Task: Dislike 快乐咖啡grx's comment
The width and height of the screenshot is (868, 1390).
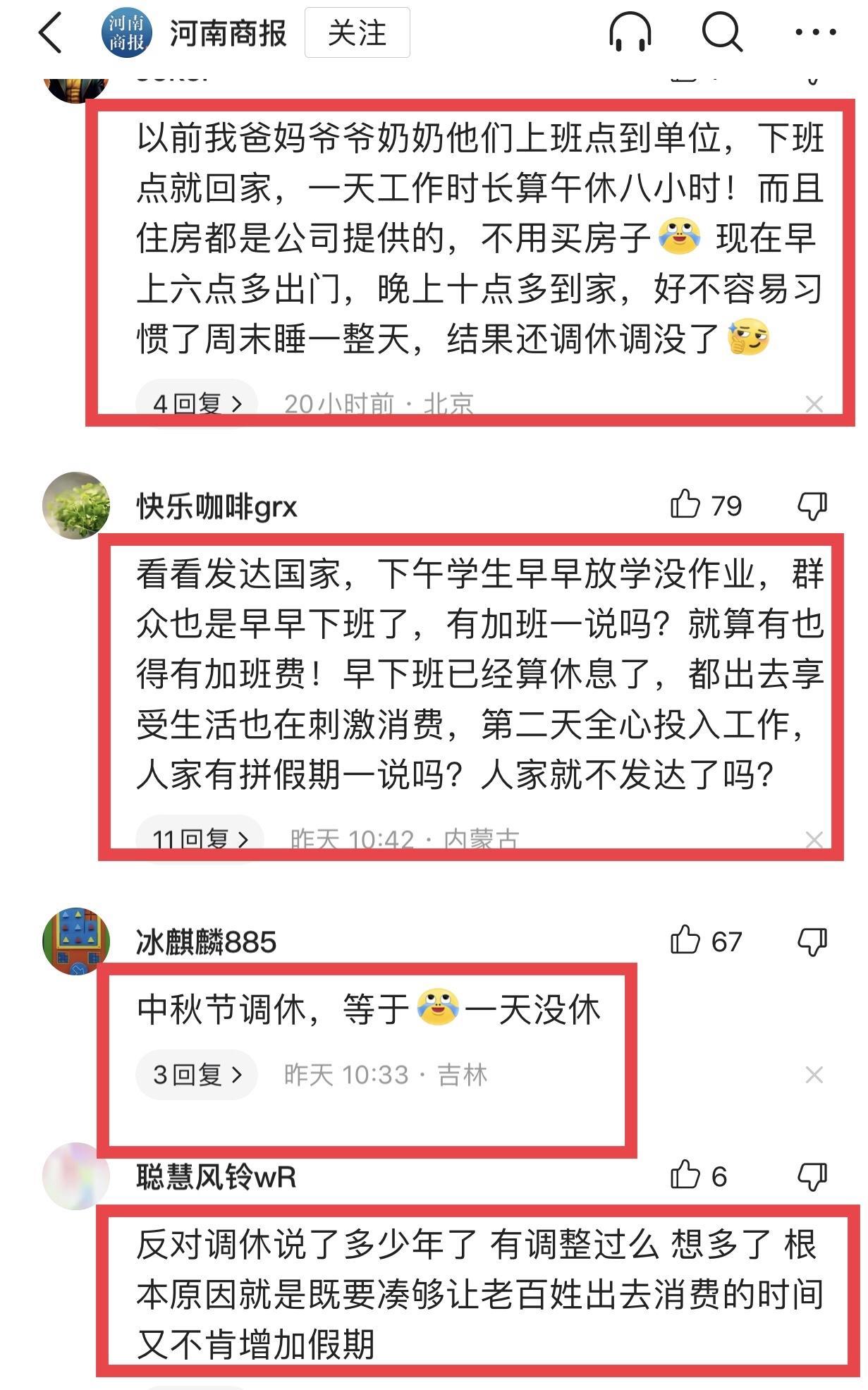Action: click(x=812, y=506)
